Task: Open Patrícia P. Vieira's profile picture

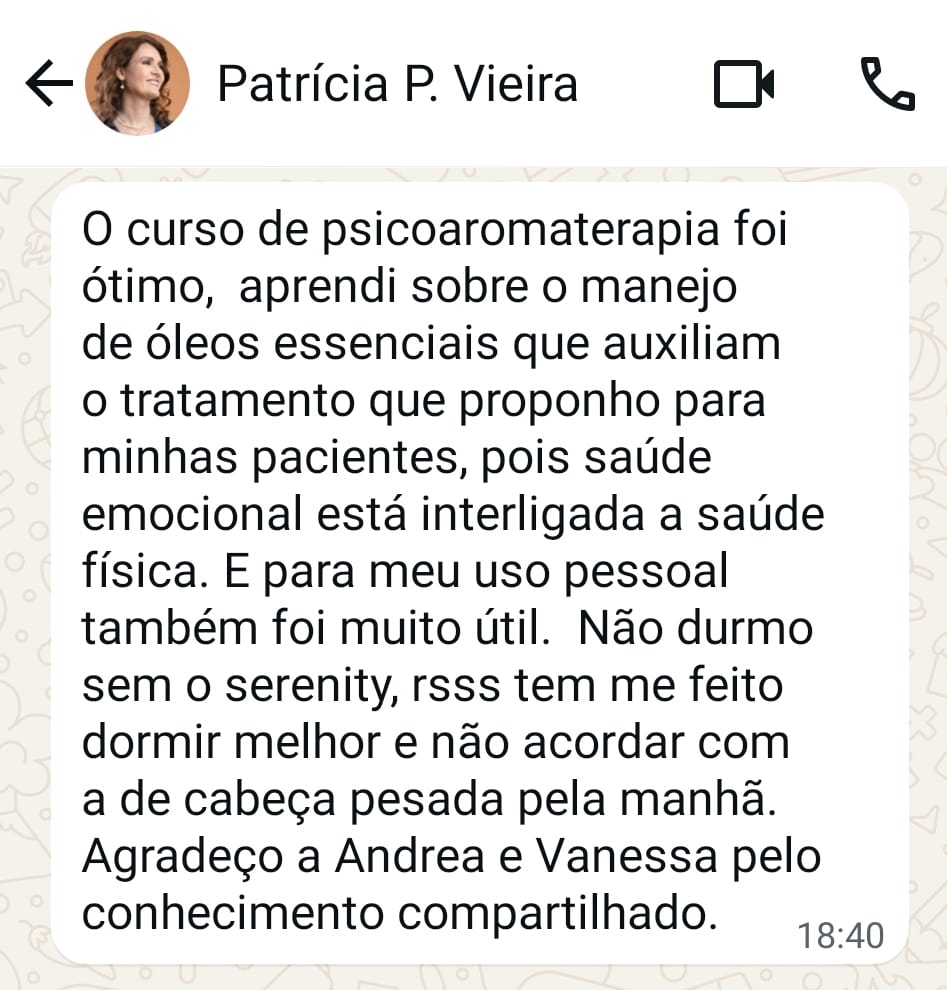Action: (x=137, y=83)
